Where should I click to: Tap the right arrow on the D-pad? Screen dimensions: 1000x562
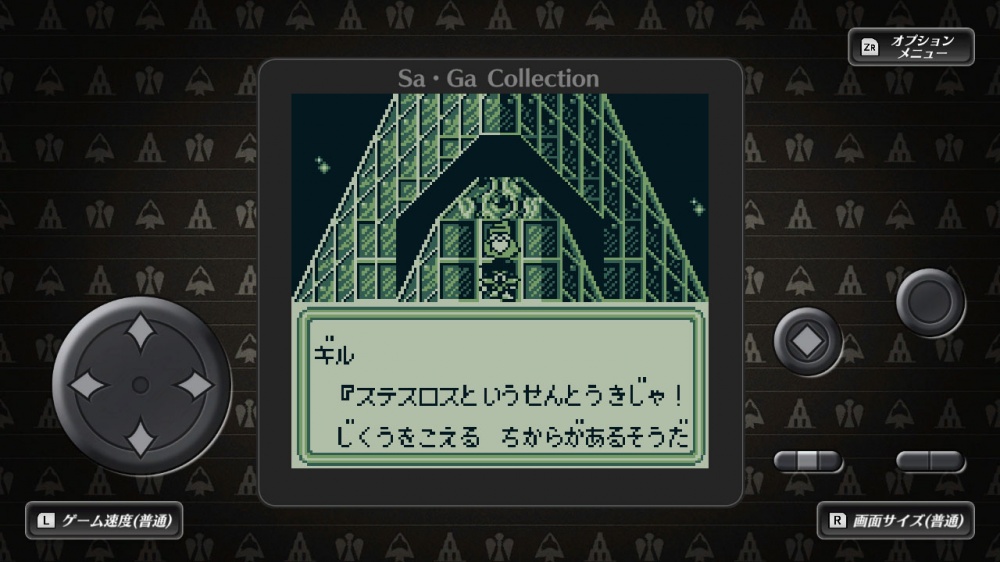[193, 385]
